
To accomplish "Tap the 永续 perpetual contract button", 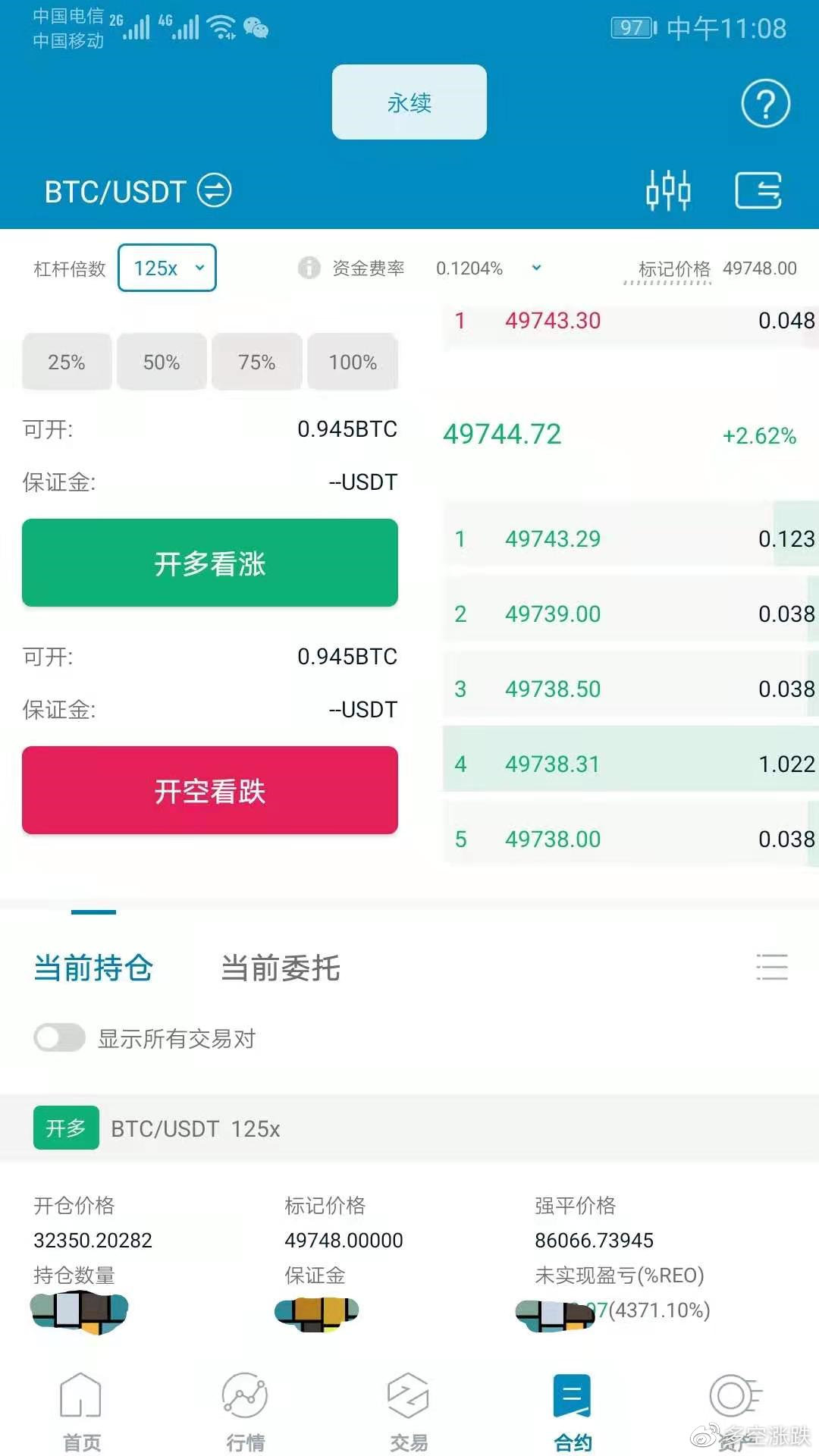I will point(409,102).
